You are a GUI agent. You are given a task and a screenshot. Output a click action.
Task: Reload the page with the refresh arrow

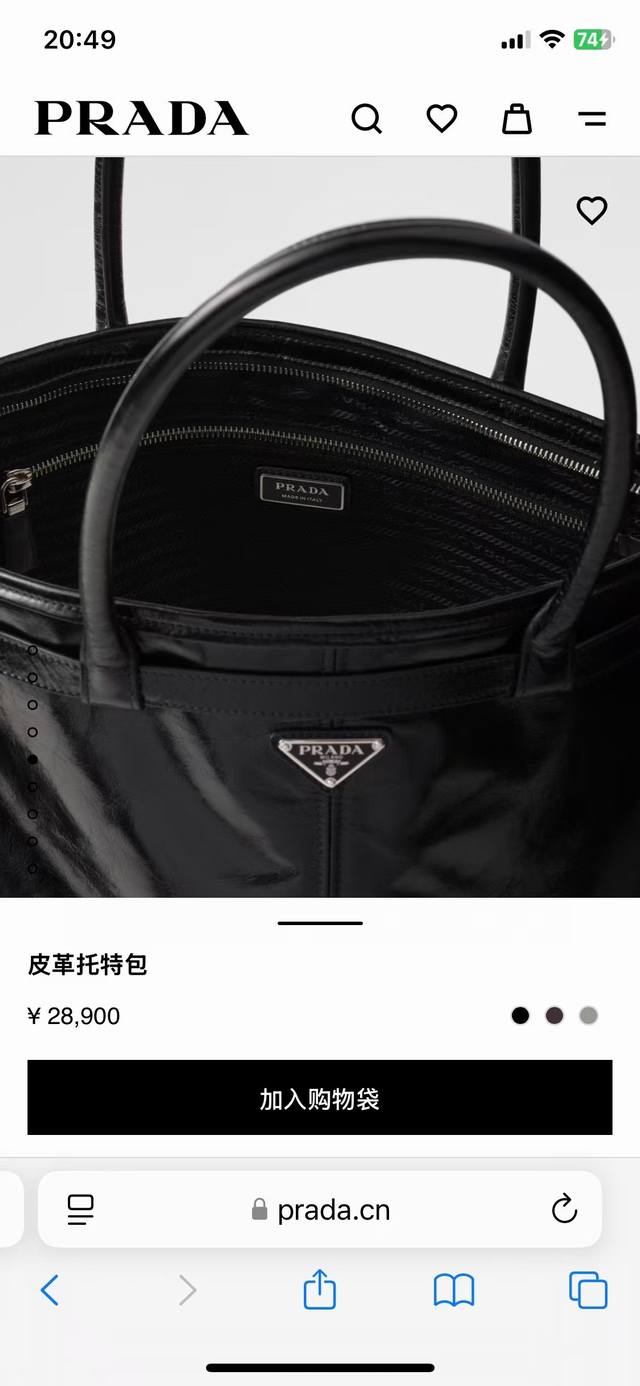click(x=564, y=1209)
